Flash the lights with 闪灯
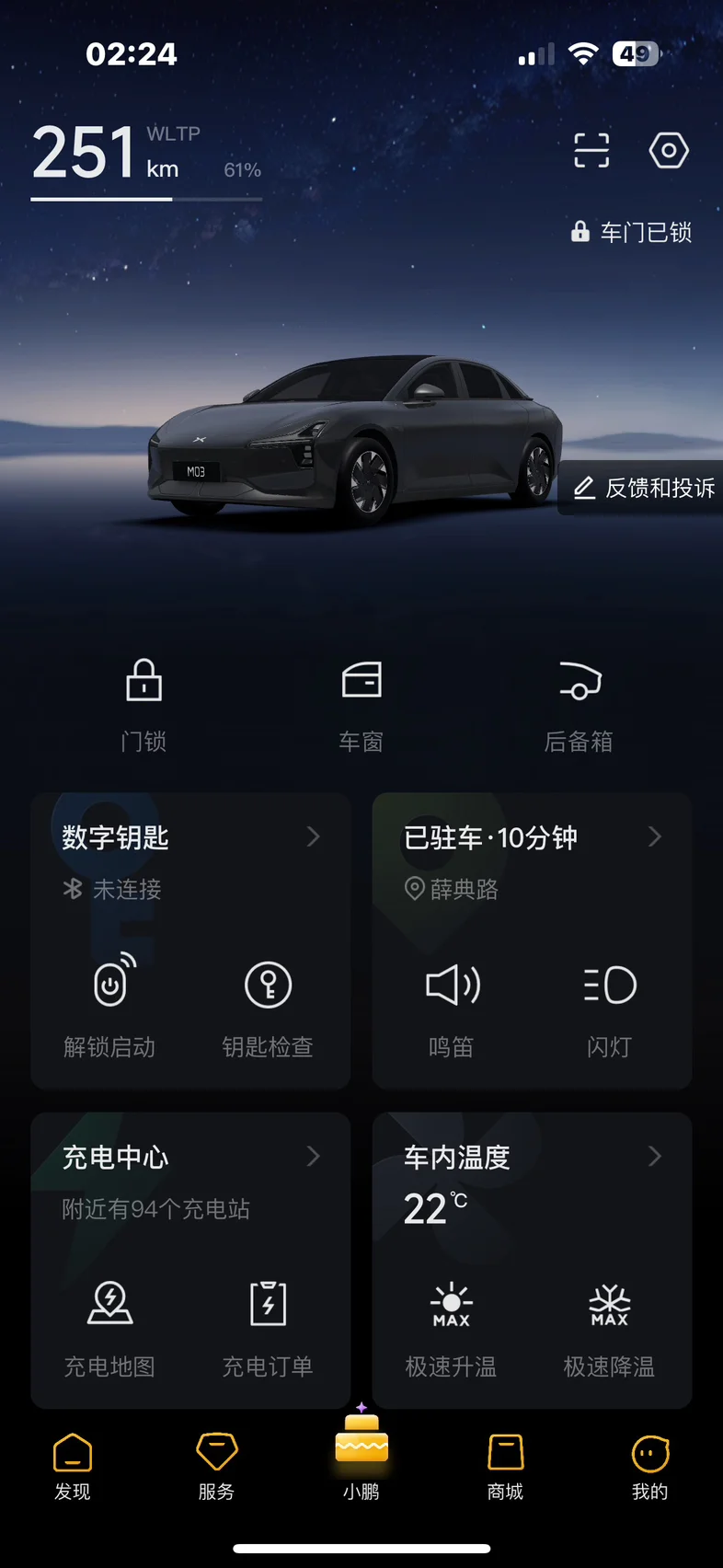The width and height of the screenshot is (723, 1568). click(609, 1005)
